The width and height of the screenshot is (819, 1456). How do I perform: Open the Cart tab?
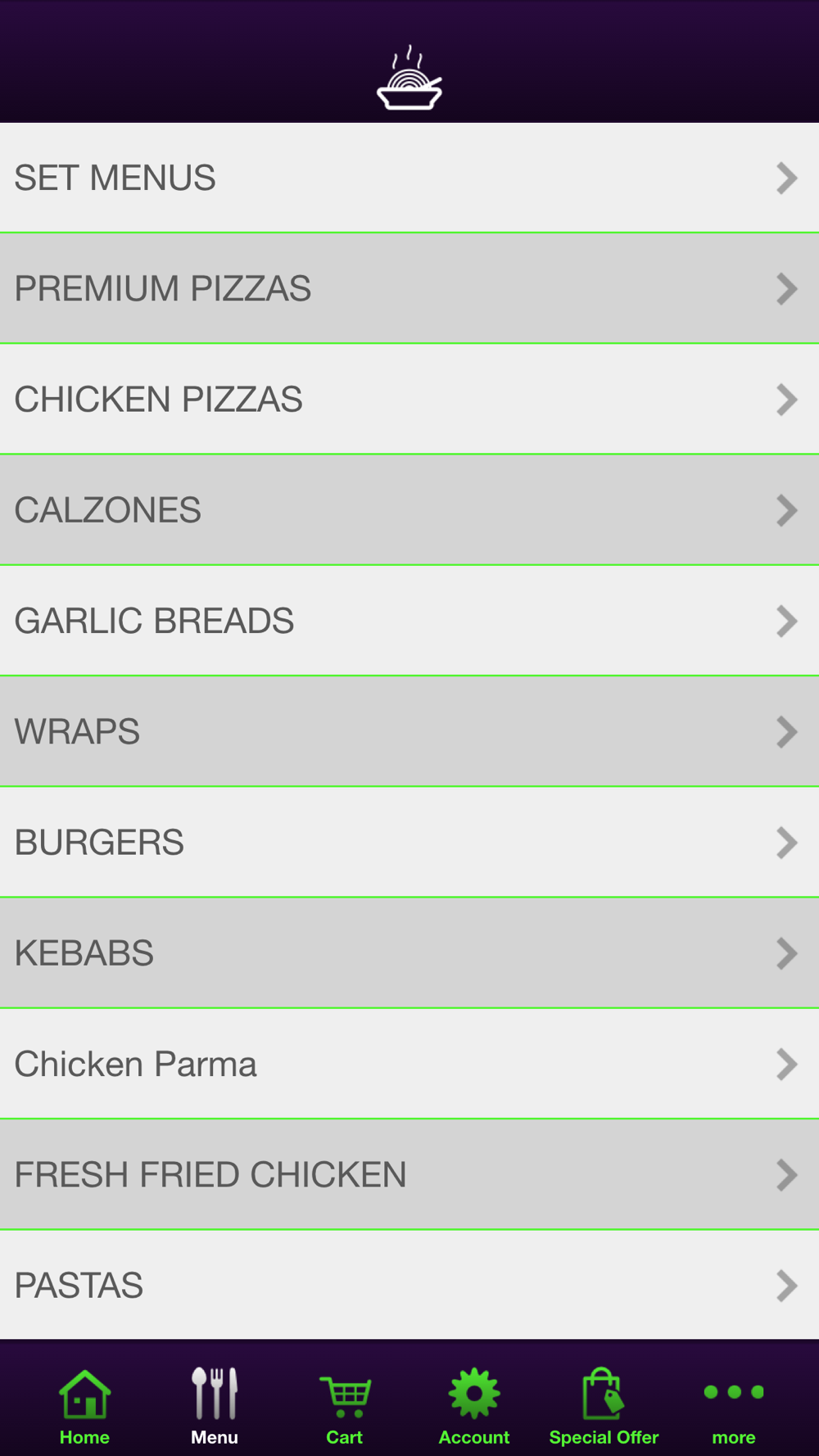345,1406
